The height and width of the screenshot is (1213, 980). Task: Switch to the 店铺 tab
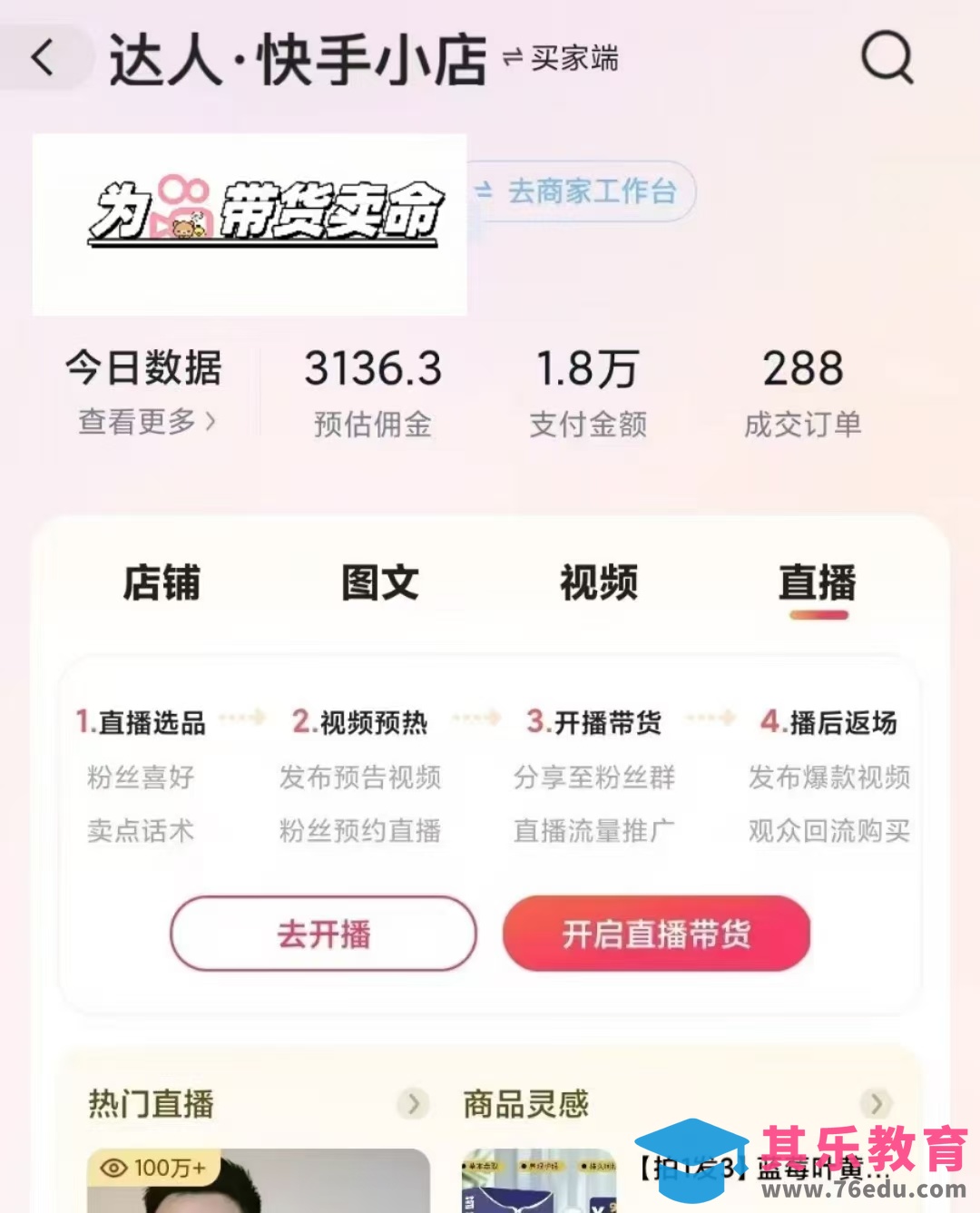click(x=162, y=582)
